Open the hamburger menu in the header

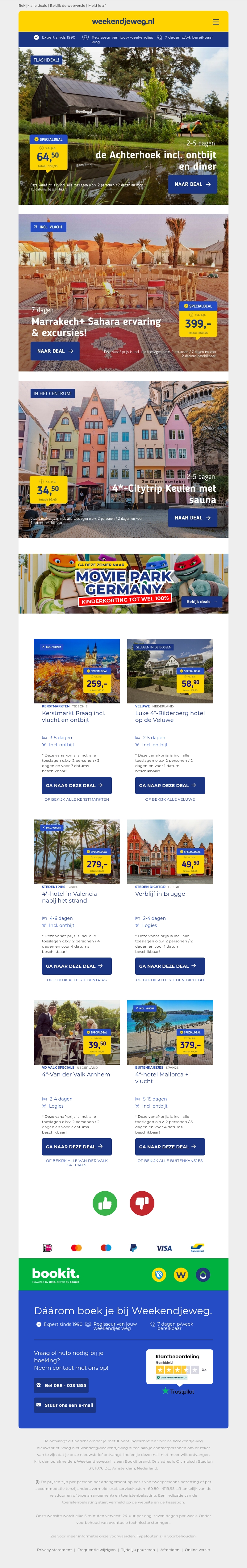click(216, 21)
